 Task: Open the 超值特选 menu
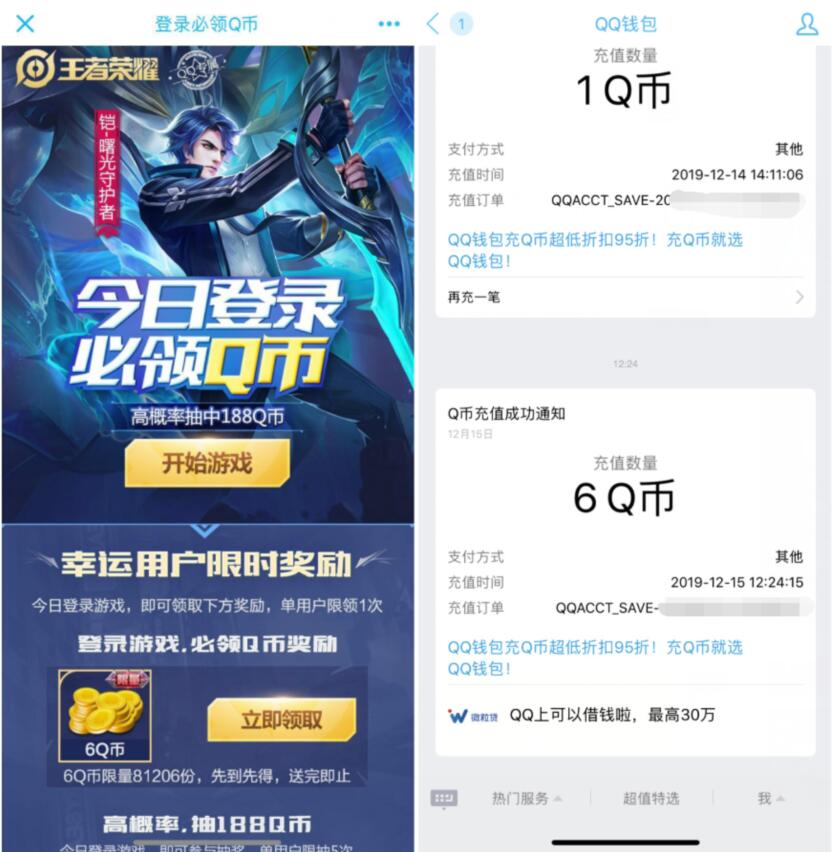point(651,798)
